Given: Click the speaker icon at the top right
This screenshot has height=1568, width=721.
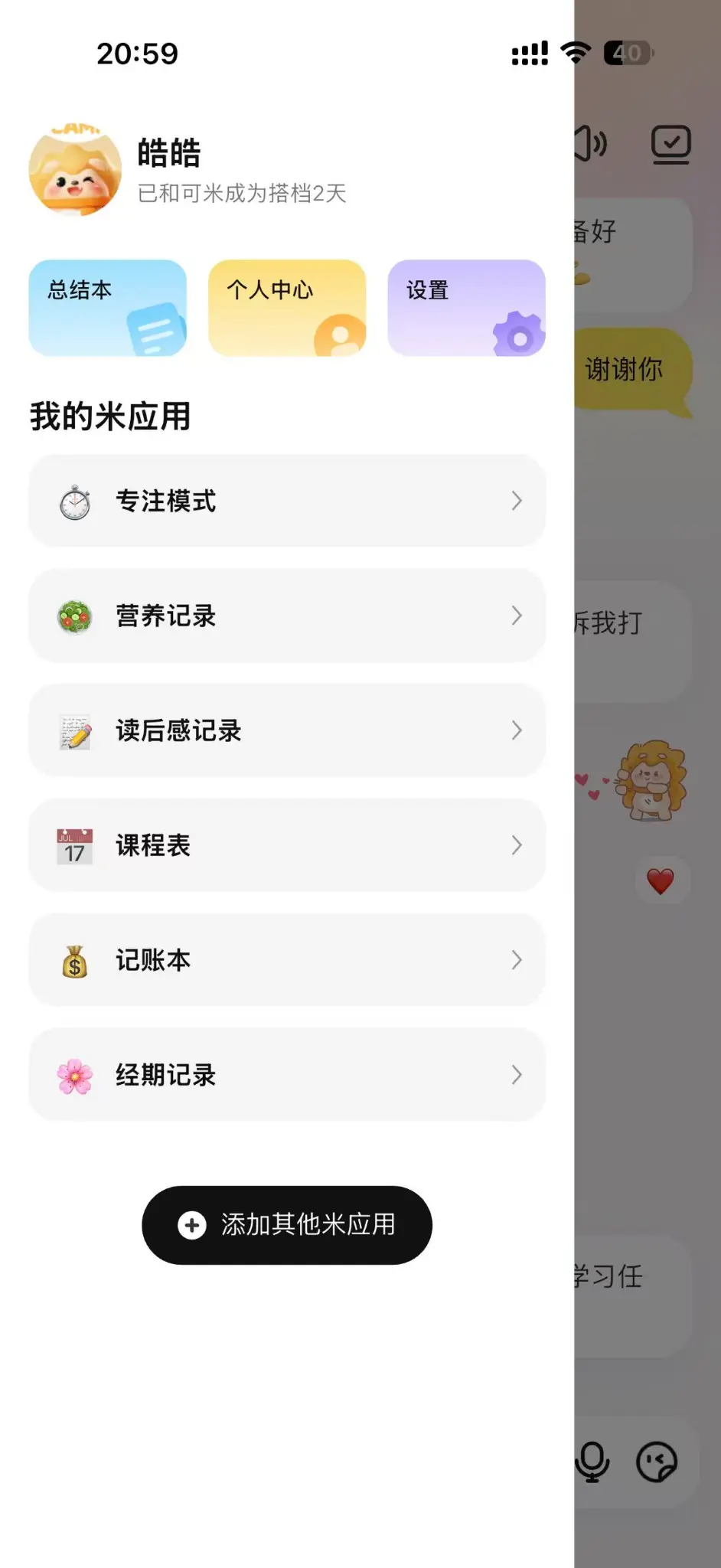Looking at the screenshot, I should click(x=589, y=144).
